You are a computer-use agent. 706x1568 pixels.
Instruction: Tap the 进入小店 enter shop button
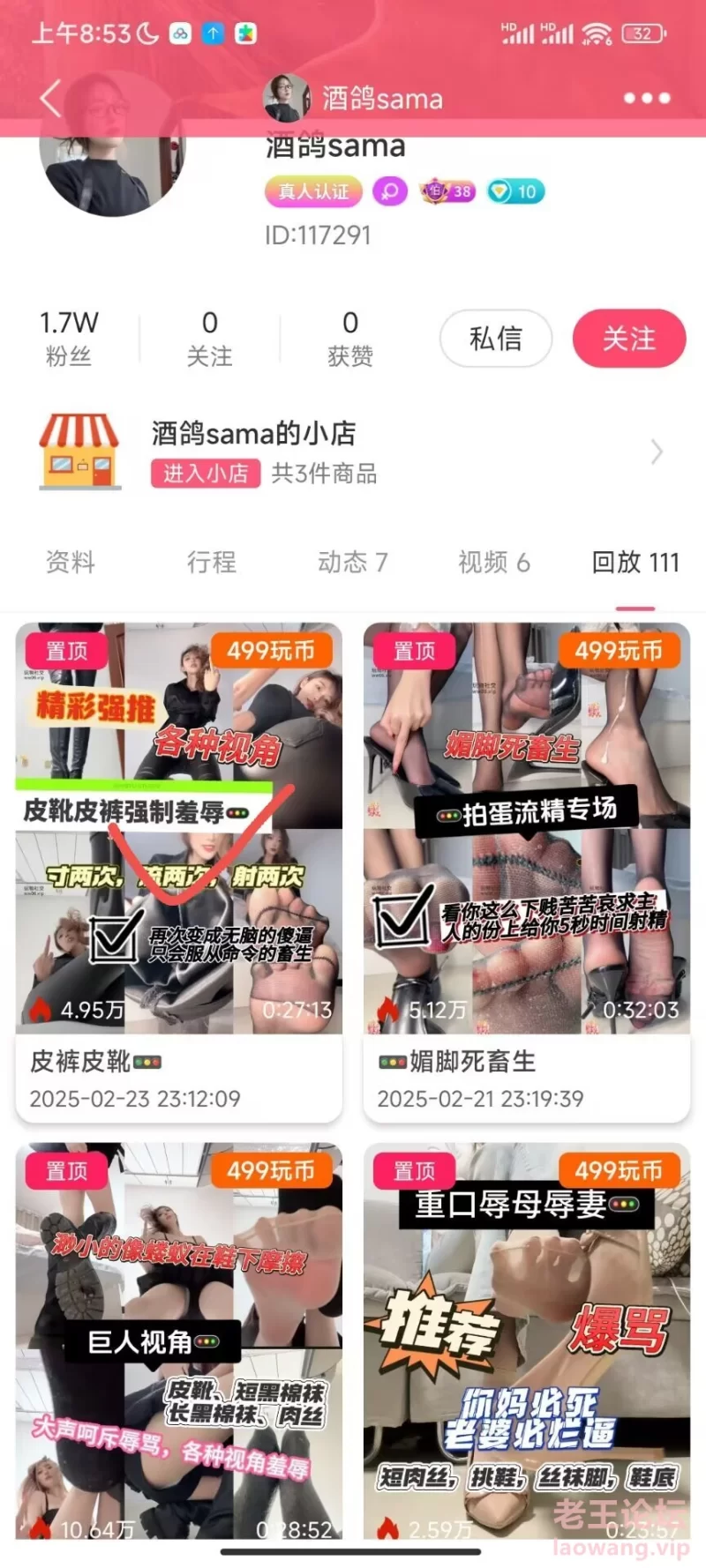[x=205, y=474]
